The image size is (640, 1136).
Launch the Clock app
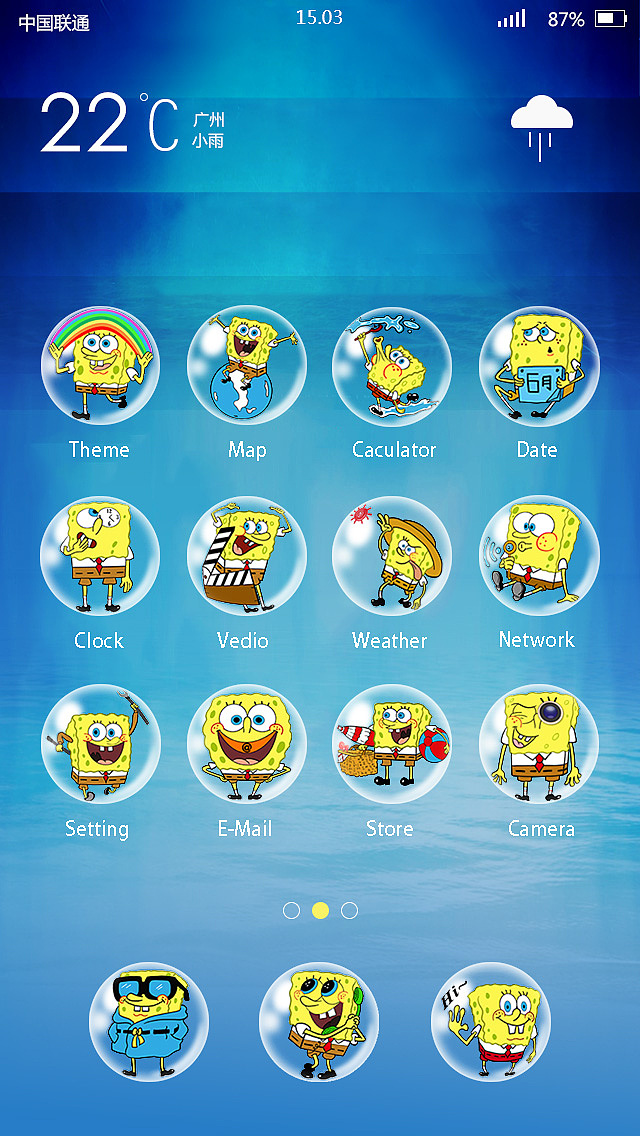[x=100, y=555]
